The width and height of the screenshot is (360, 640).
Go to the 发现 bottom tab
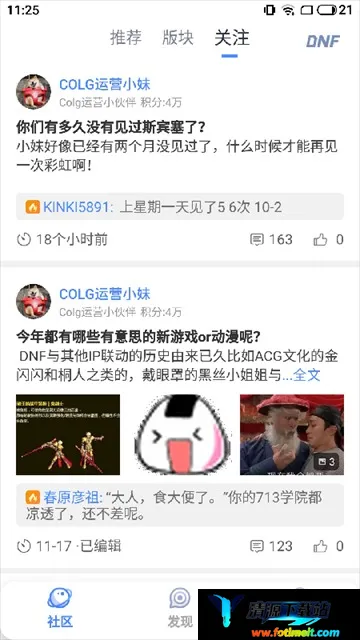pyautogui.click(x=180, y=609)
